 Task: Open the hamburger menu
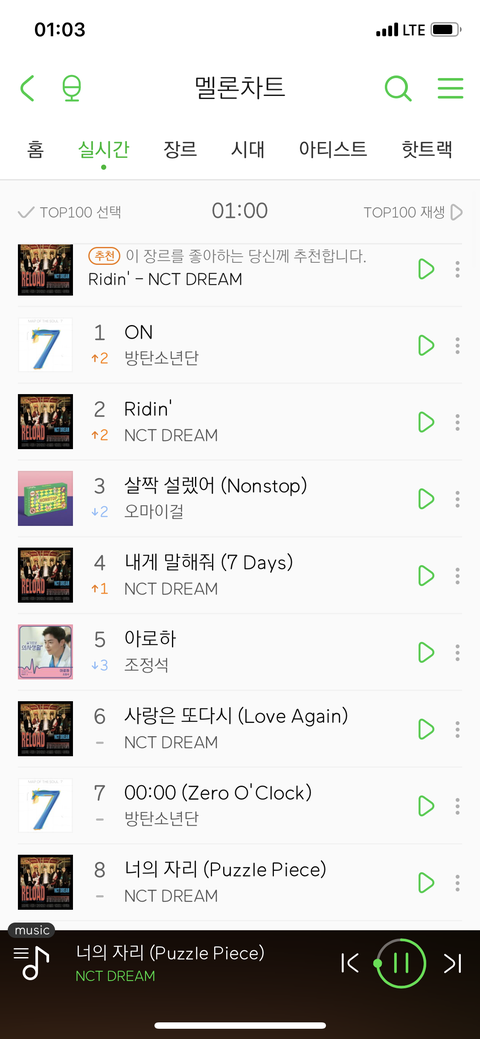450,88
